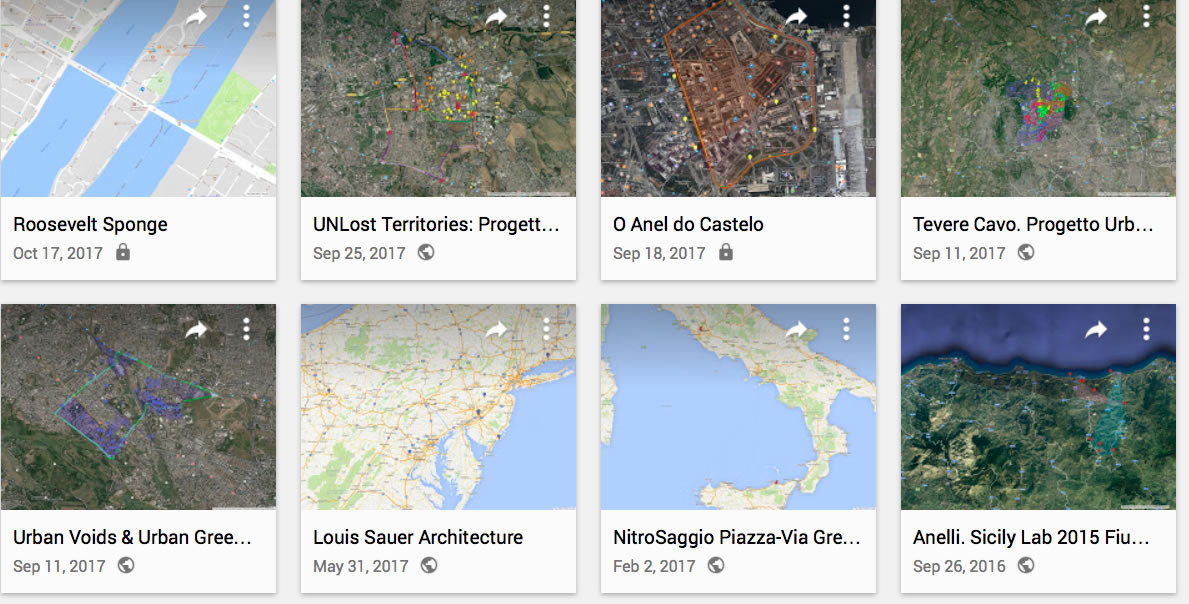
Task: Share the O Anel do Castelo map
Action: click(796, 16)
